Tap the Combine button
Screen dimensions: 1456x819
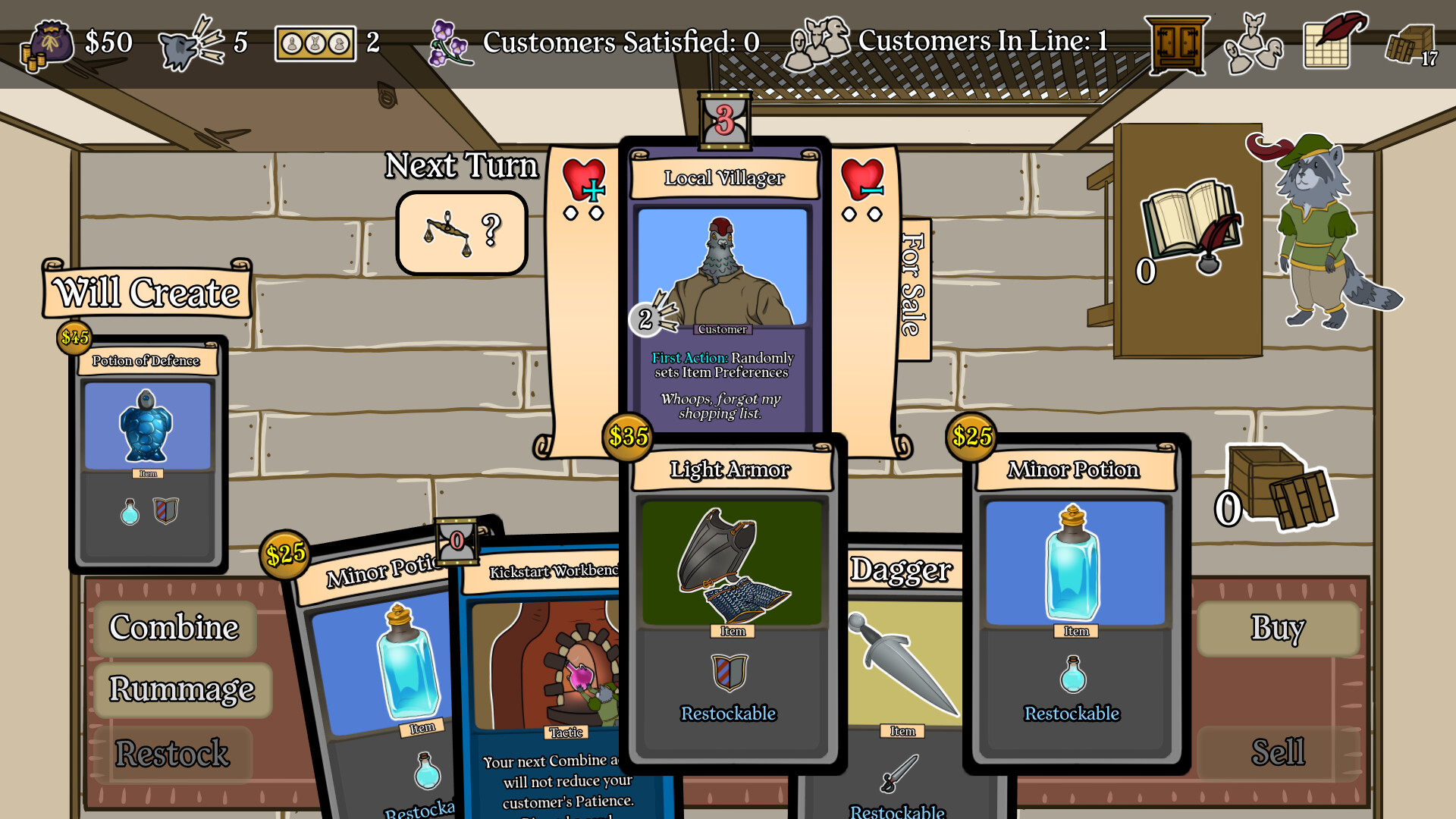pyautogui.click(x=174, y=628)
